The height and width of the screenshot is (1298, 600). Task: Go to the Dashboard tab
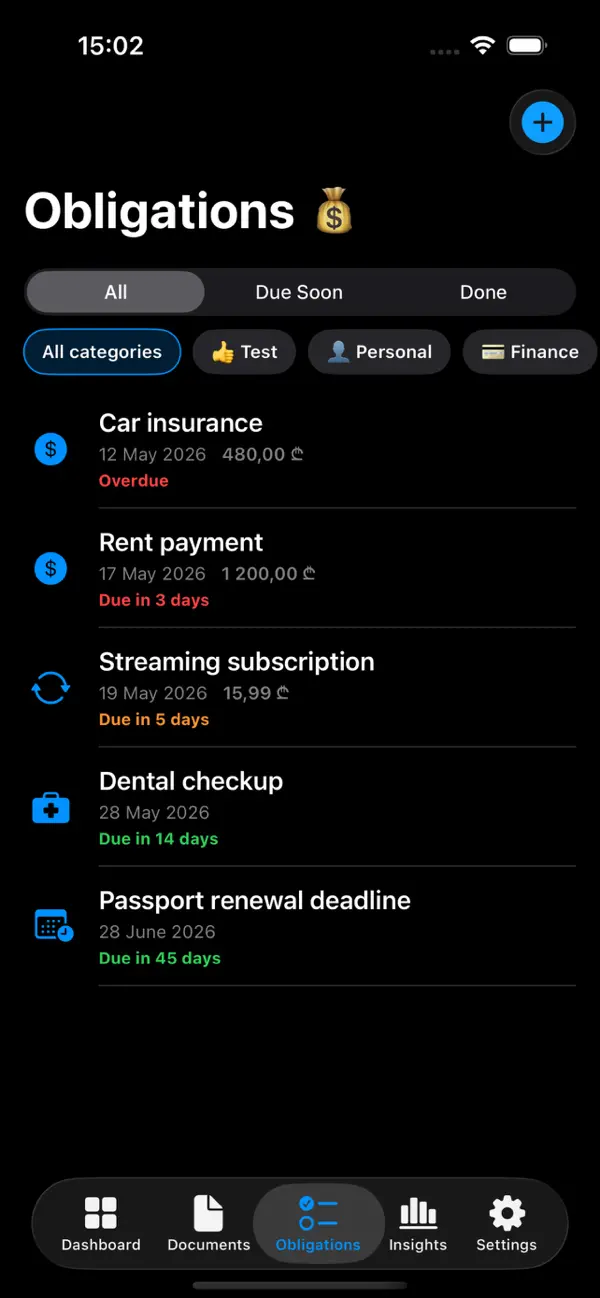coord(101,1224)
